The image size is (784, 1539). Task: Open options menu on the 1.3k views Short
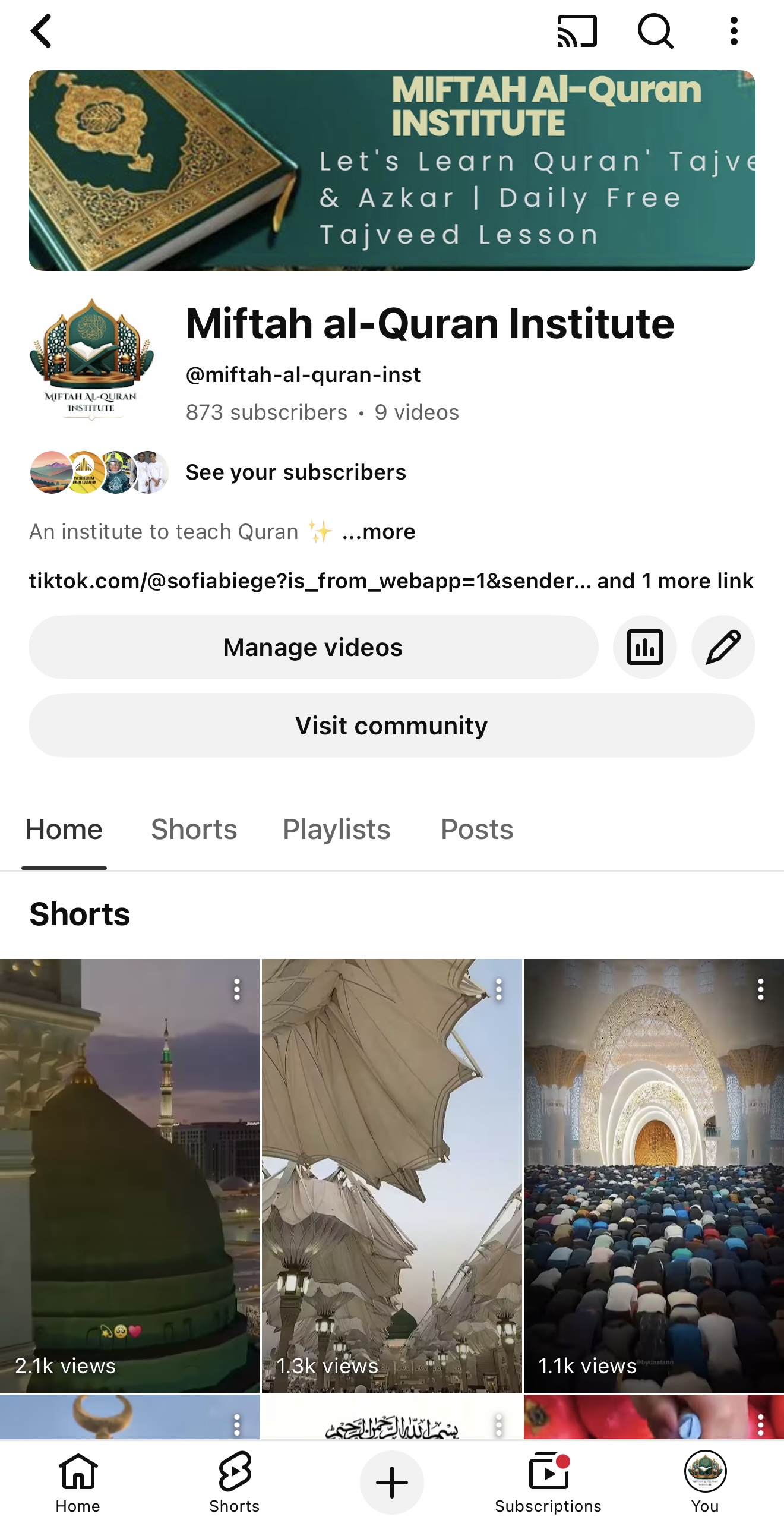pos(497,990)
